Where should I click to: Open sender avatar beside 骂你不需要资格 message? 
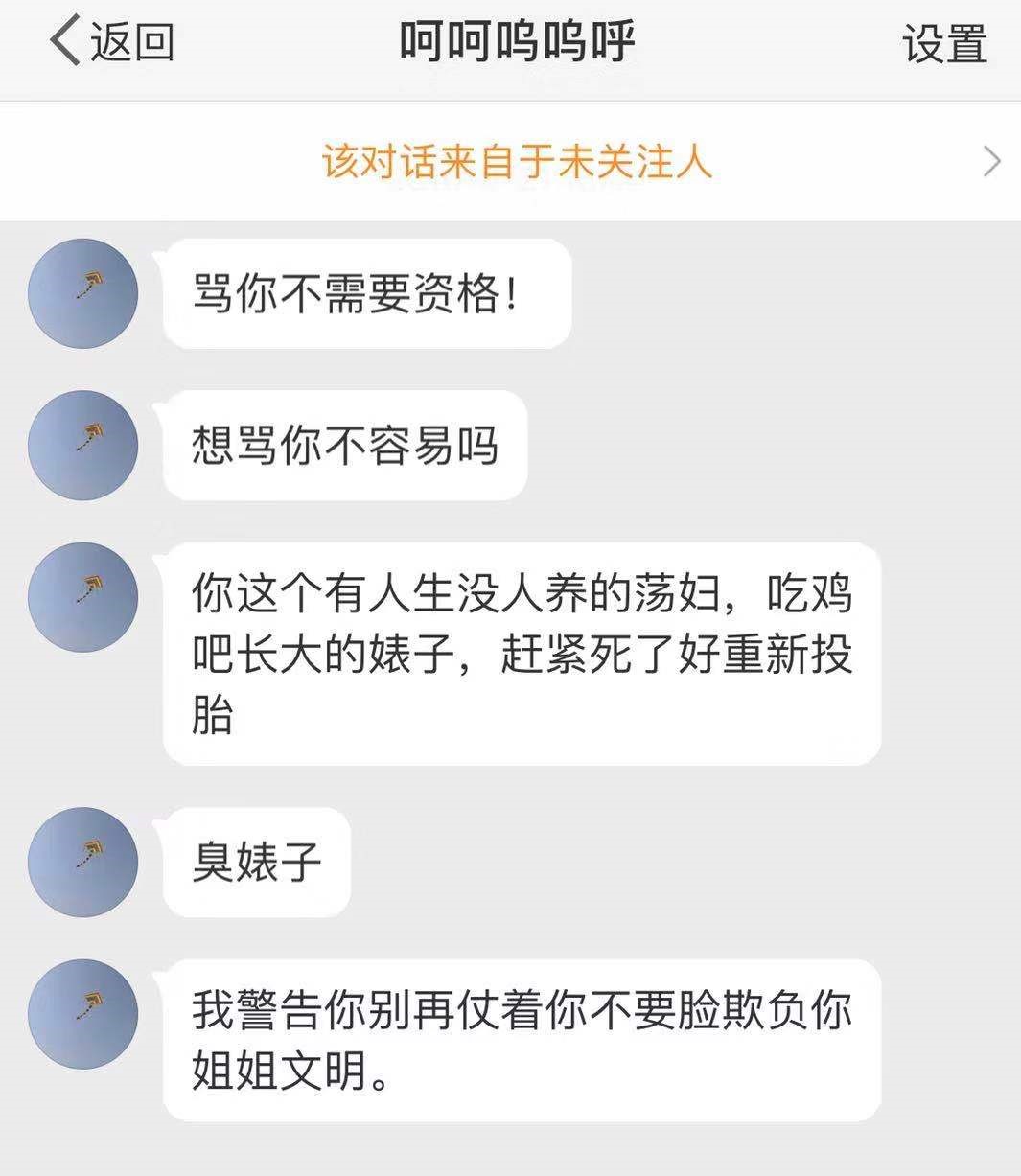pos(83,293)
